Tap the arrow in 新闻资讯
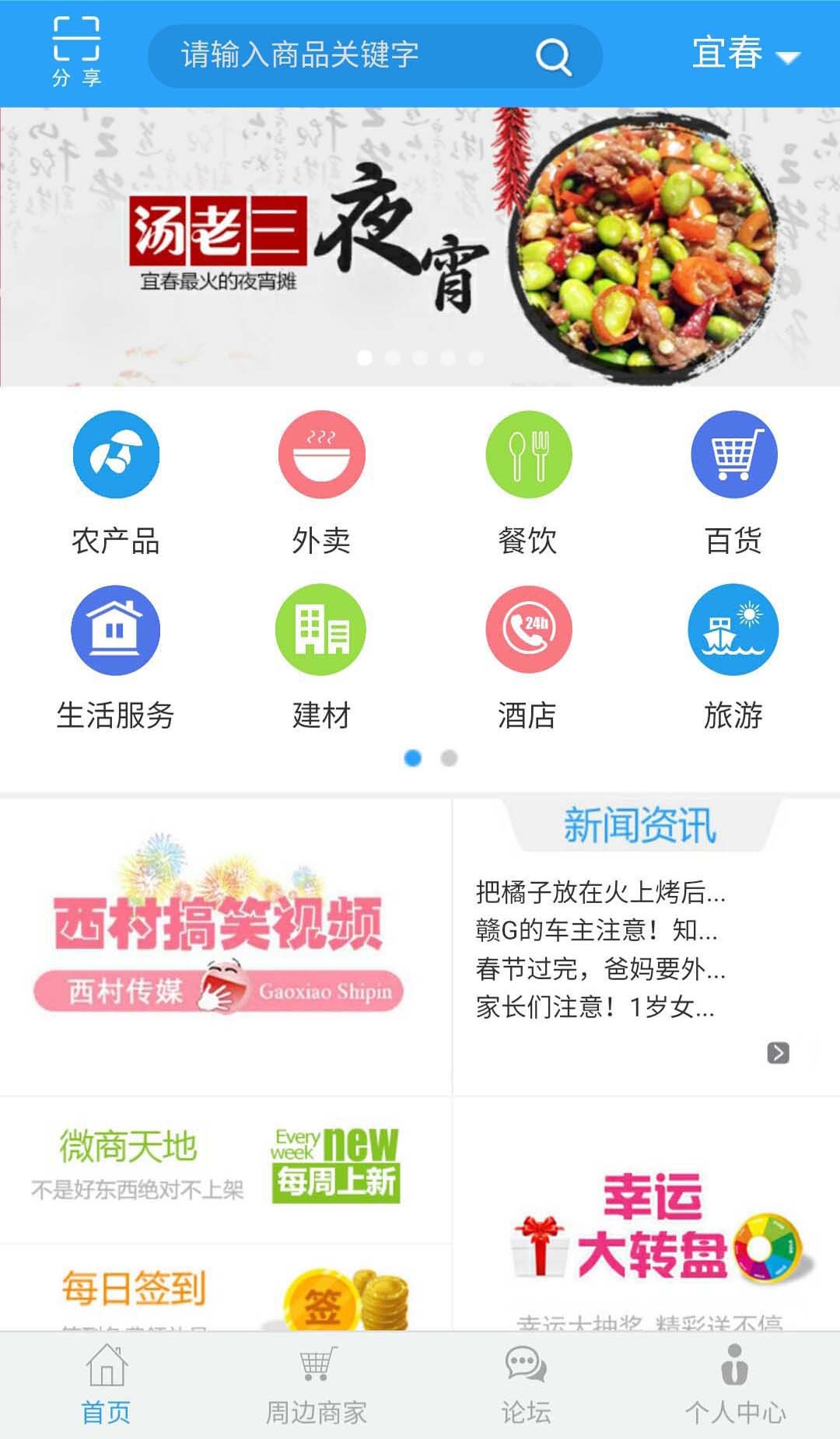Screen dimensions: 840x1439 pos(778,1052)
